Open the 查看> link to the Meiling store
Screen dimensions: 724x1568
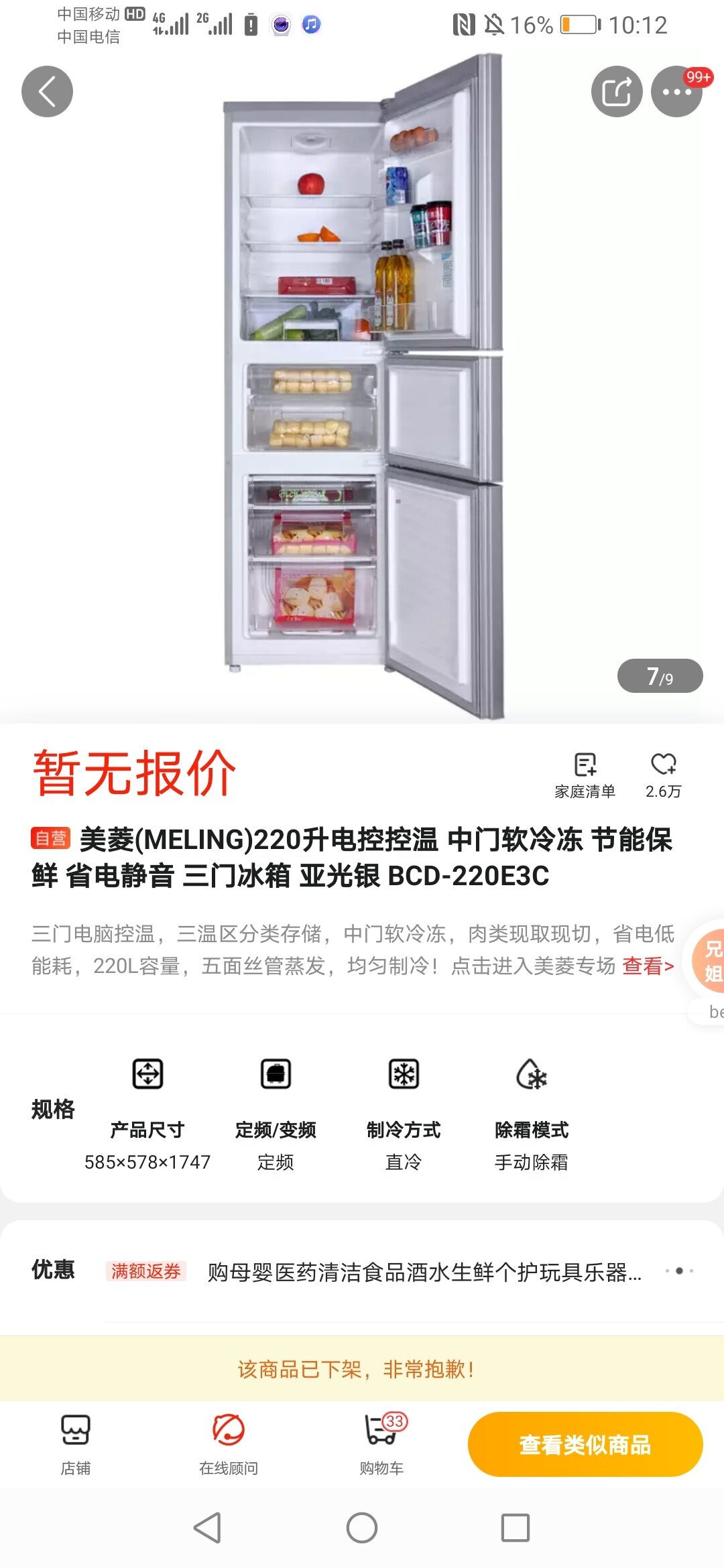coord(648,966)
